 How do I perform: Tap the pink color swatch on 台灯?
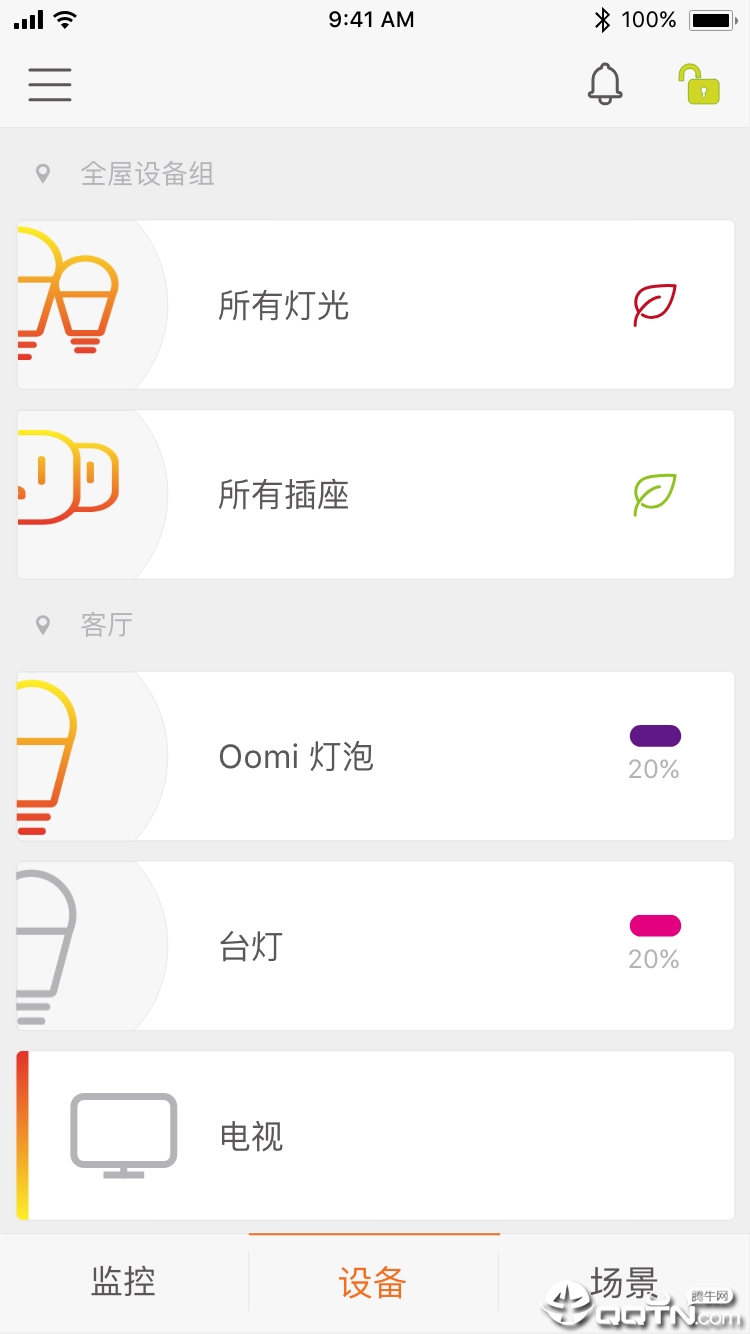[655, 926]
